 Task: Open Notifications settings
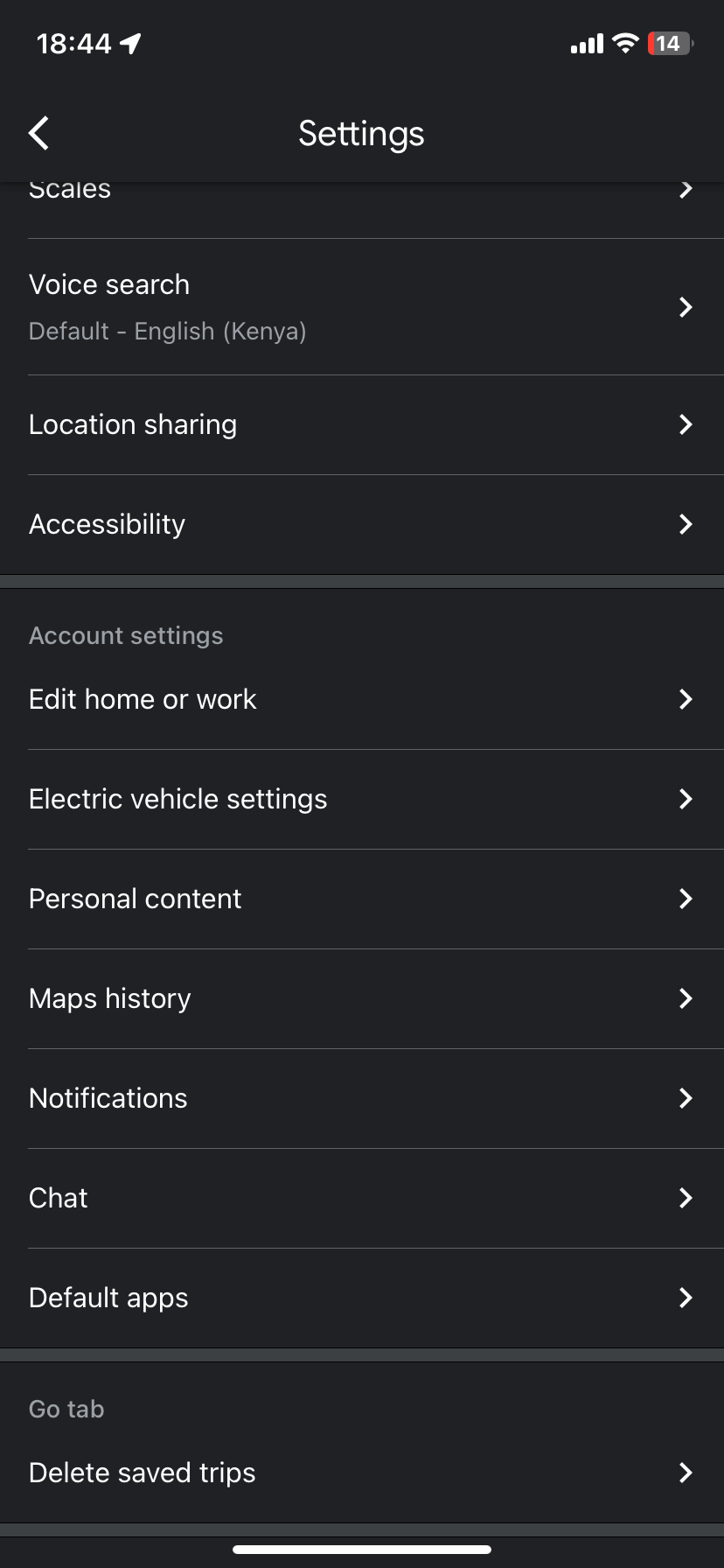(x=361, y=1098)
